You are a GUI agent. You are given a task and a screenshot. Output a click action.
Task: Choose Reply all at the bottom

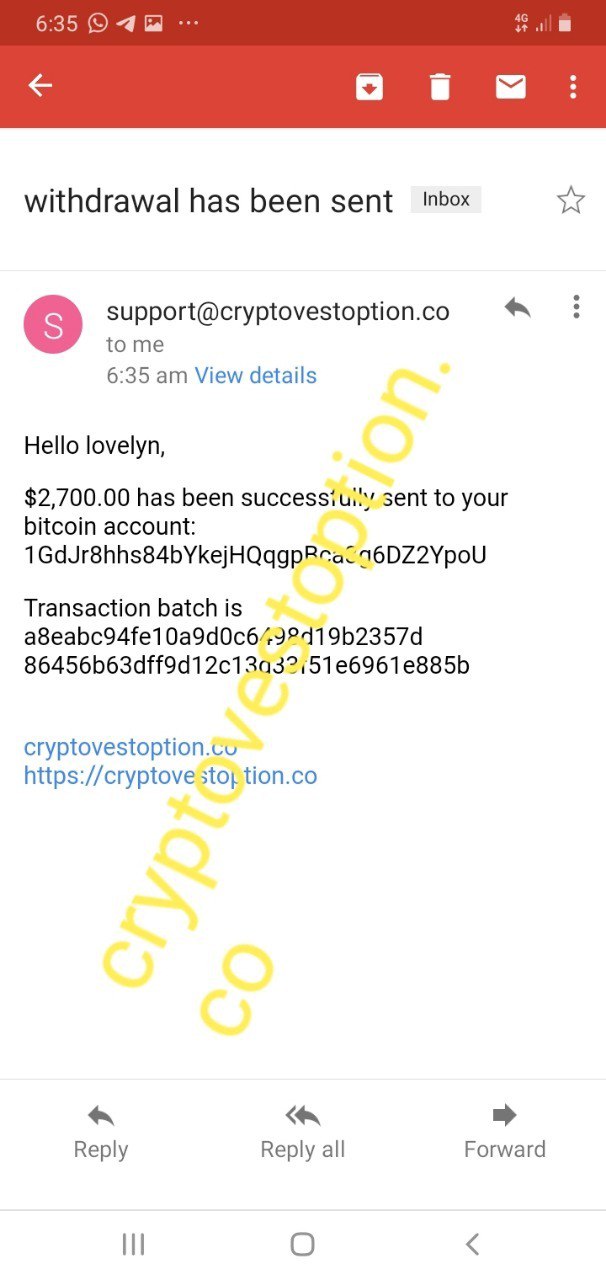point(303,1131)
